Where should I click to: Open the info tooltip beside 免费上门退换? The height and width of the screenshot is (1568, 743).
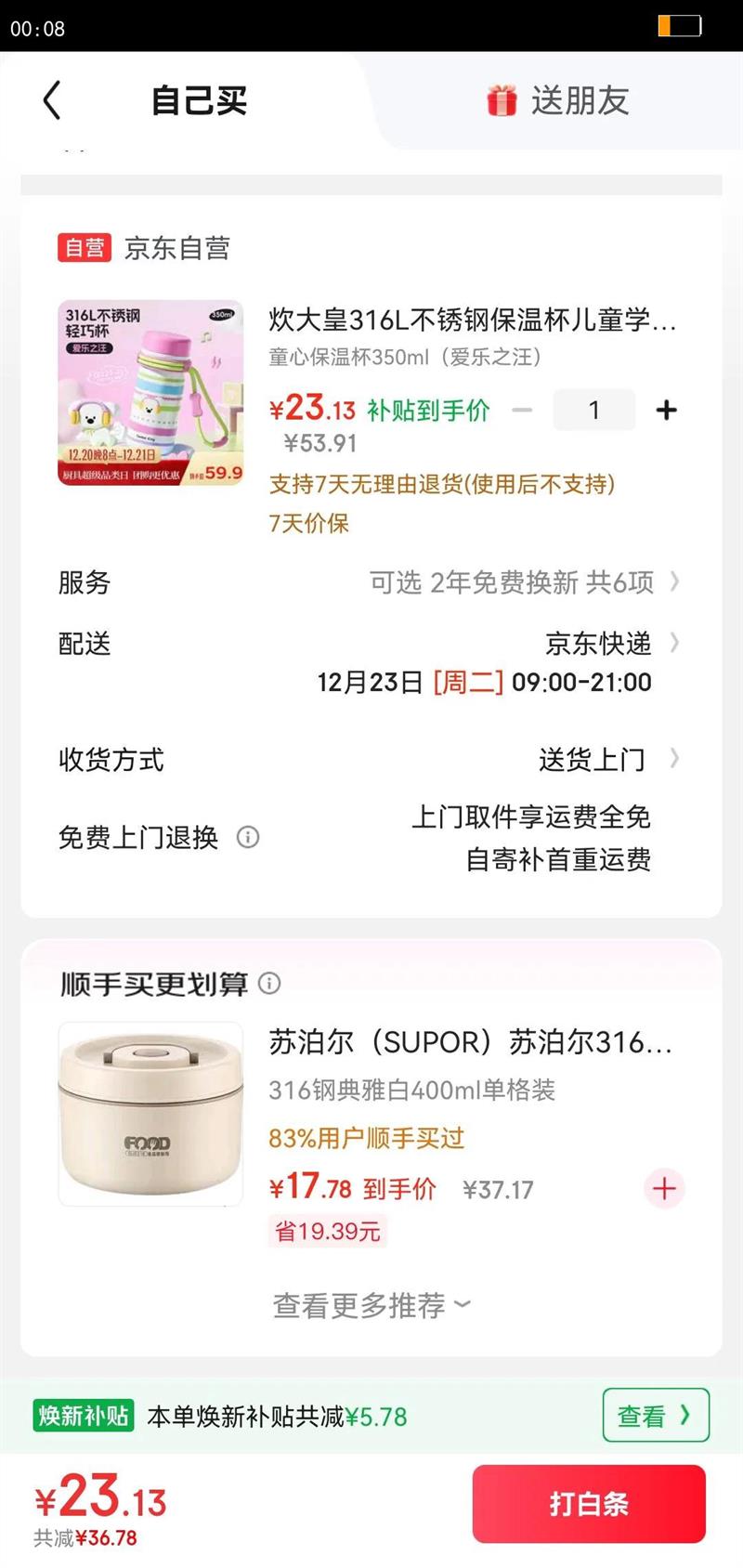[x=246, y=838]
